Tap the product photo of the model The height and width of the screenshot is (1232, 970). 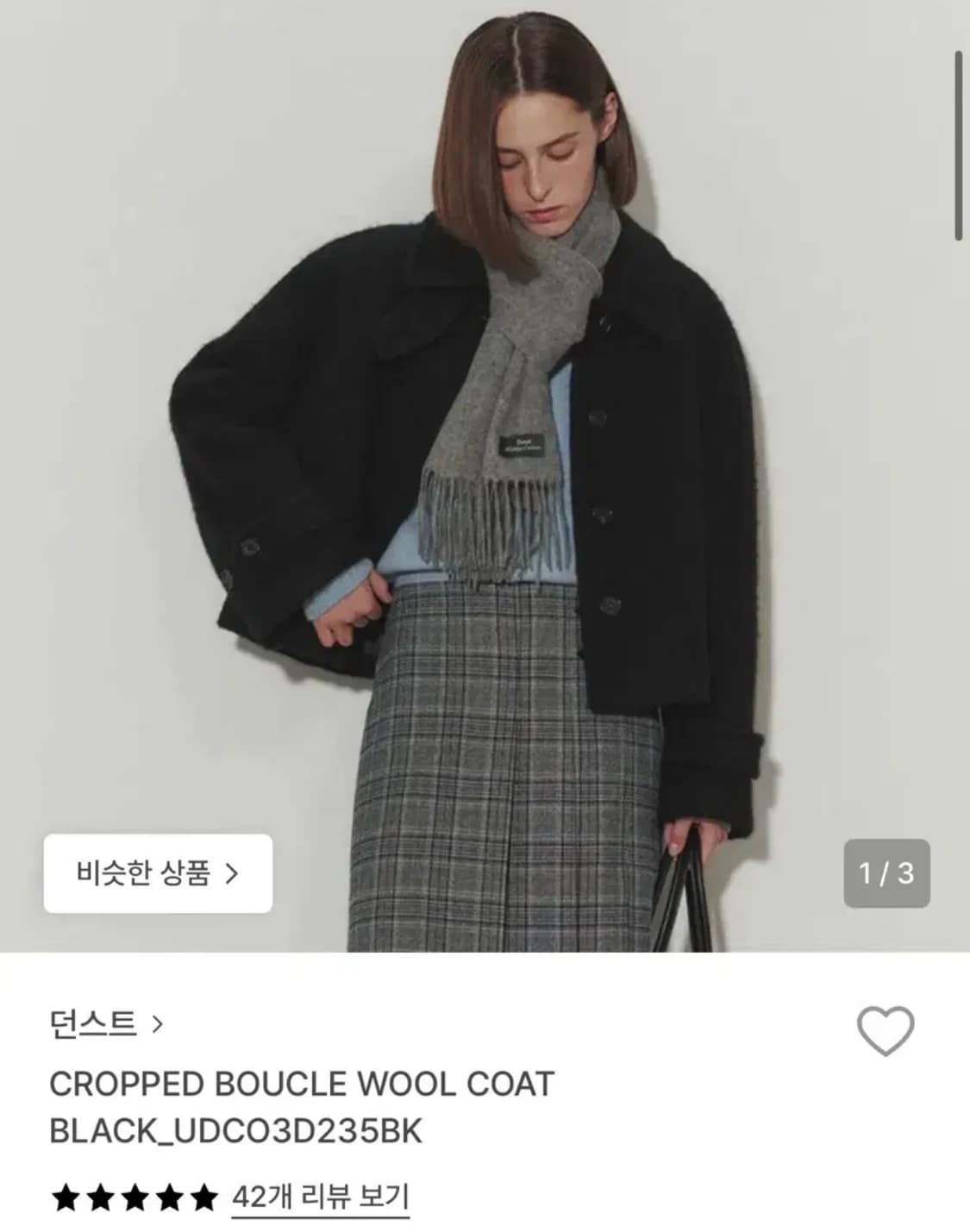(483, 431)
